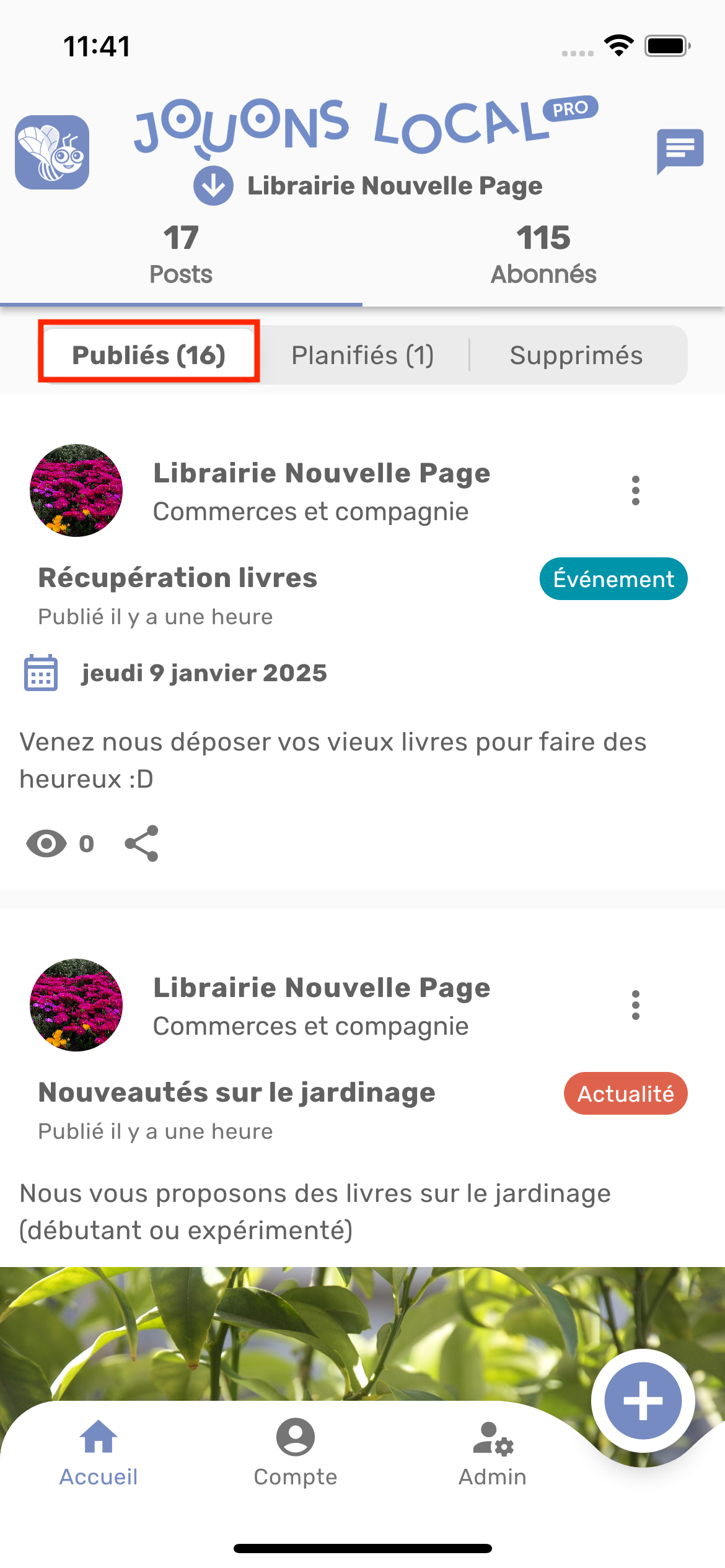
Task: Select the Publiés (16) tab
Action: pos(149,355)
